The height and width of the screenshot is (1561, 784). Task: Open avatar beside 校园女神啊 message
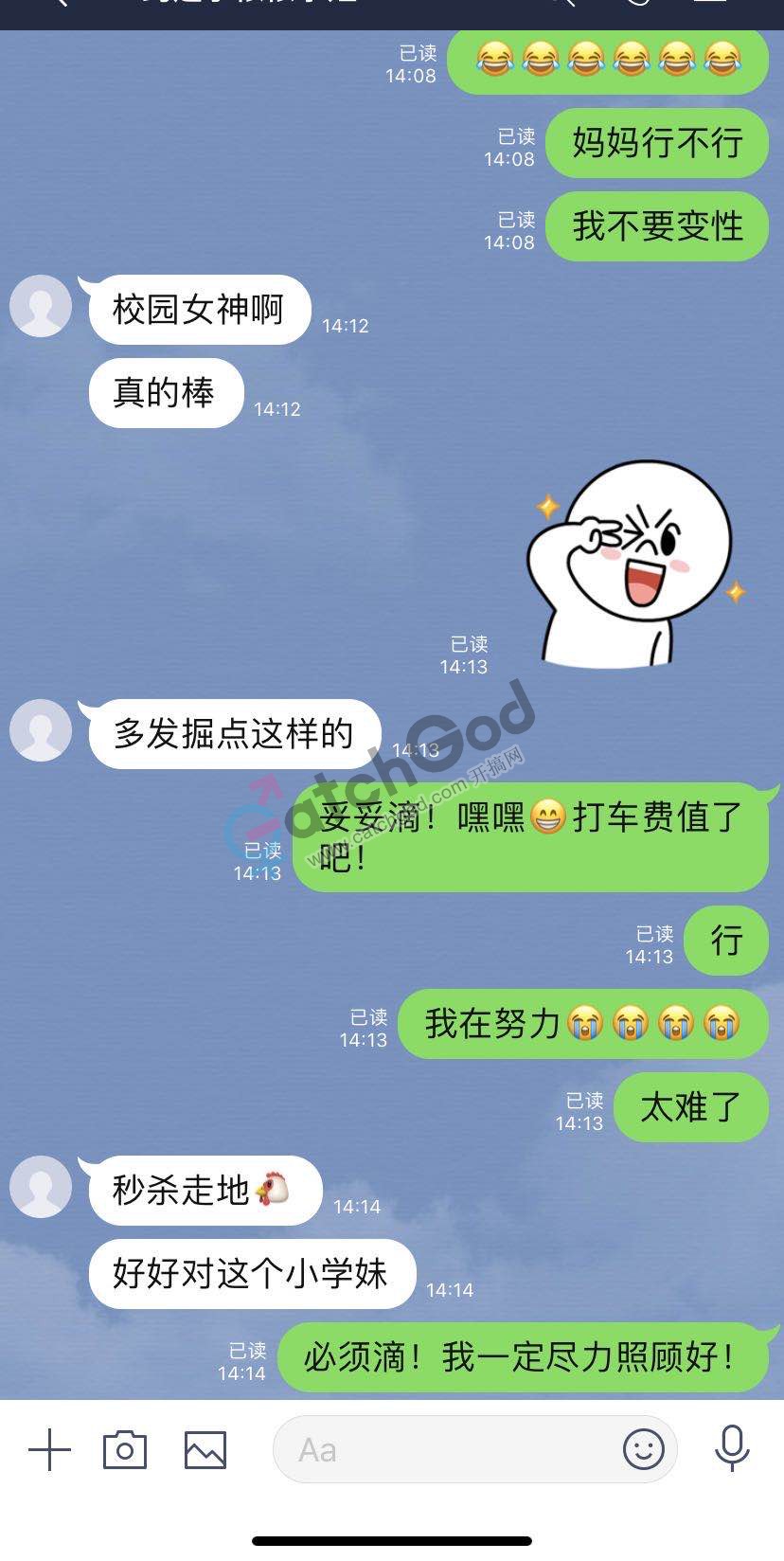coord(41,306)
